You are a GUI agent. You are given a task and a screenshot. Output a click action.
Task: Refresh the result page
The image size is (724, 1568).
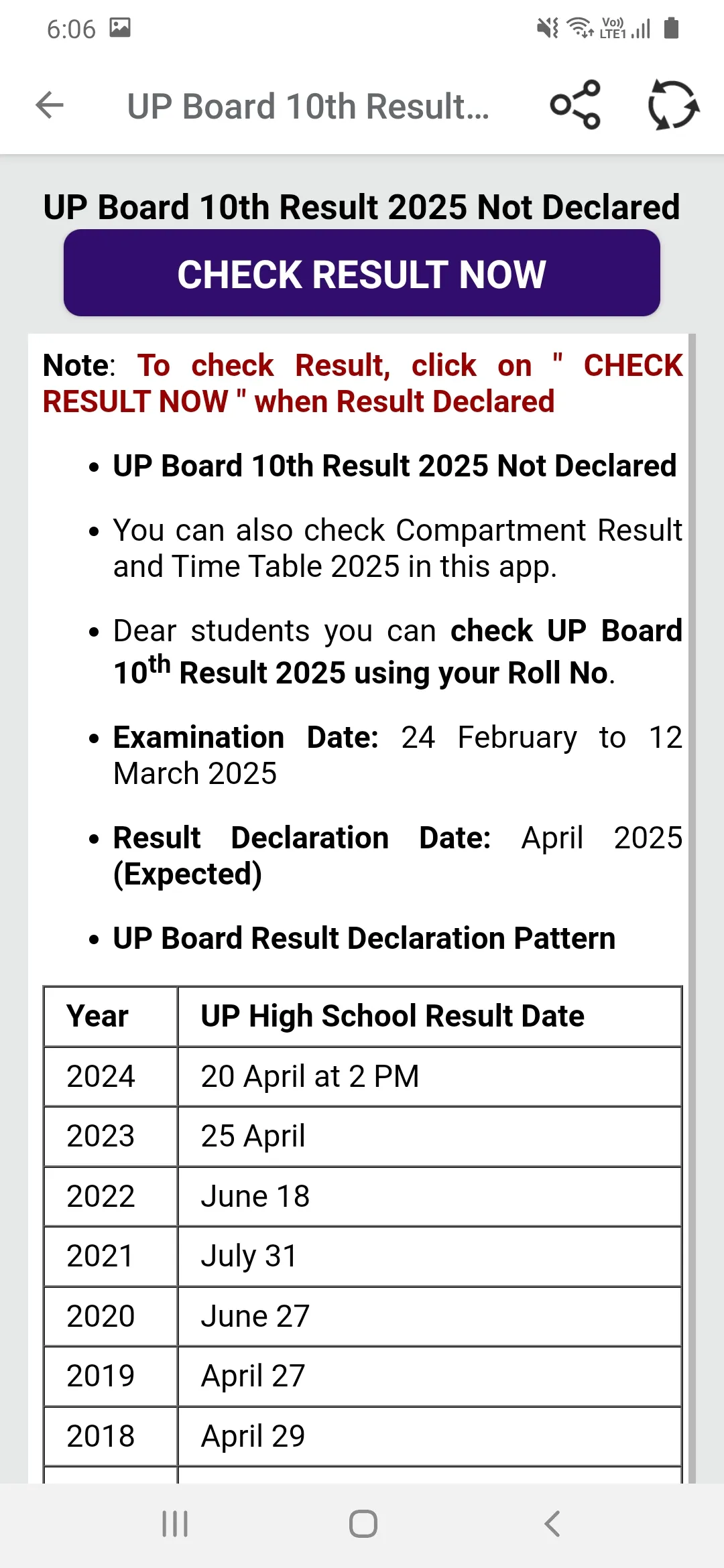(x=672, y=106)
